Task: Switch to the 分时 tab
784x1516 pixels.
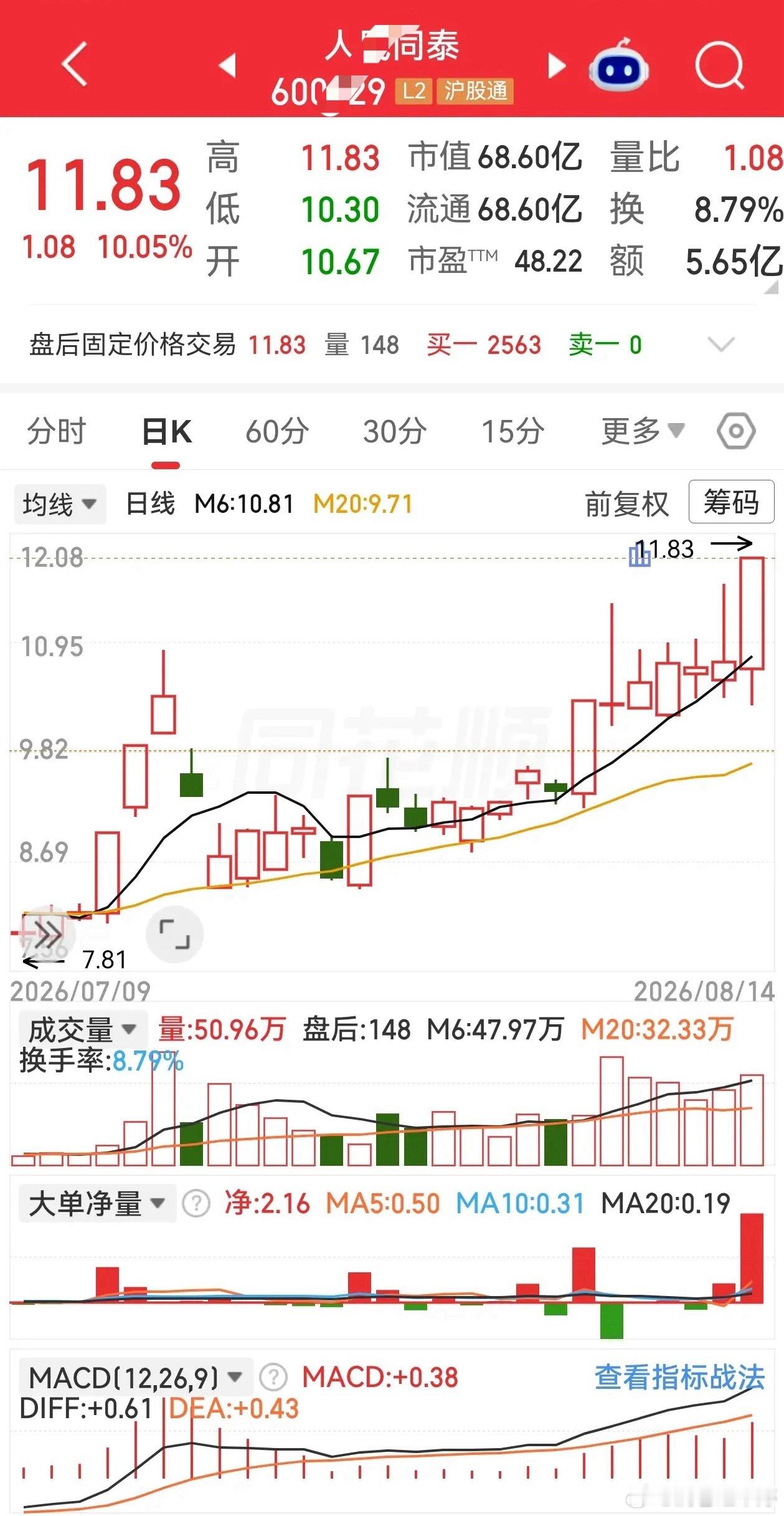Action: coord(57,431)
